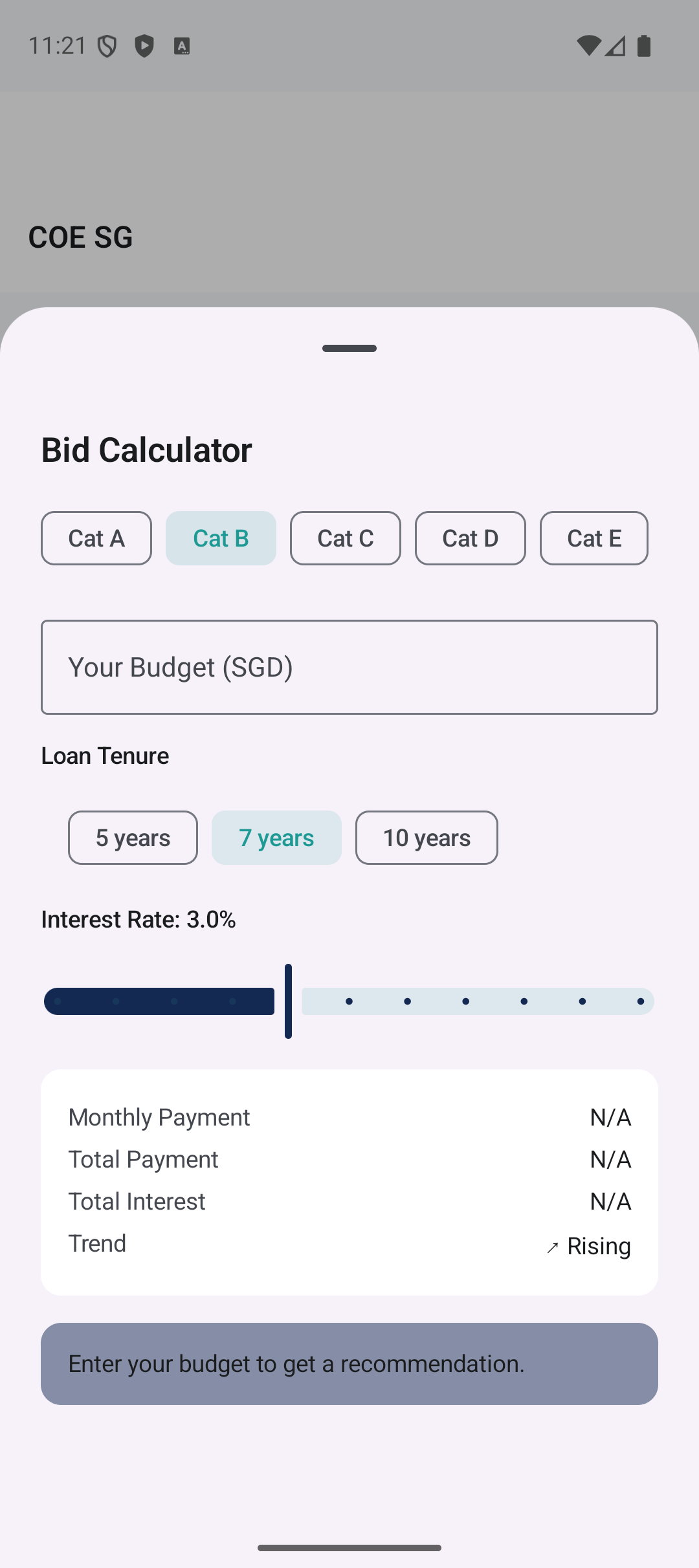
Task: Tap the battery indicator in status bar
Action: tap(643, 45)
